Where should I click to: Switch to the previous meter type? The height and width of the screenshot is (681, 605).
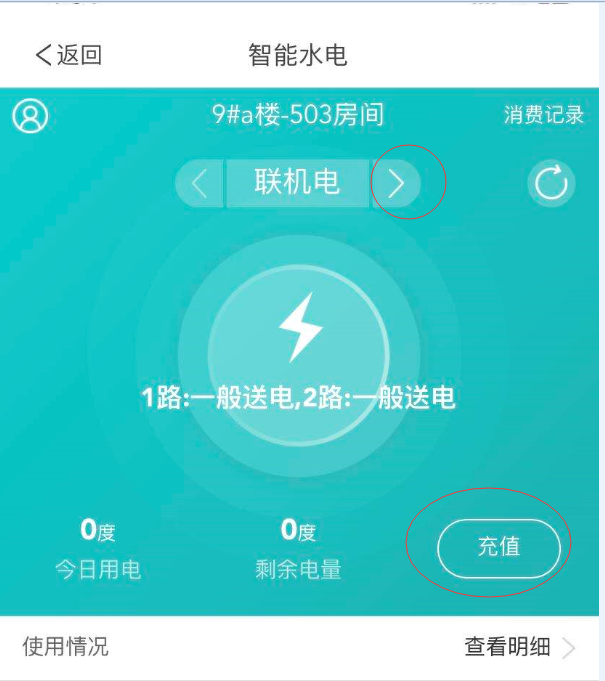[200, 184]
